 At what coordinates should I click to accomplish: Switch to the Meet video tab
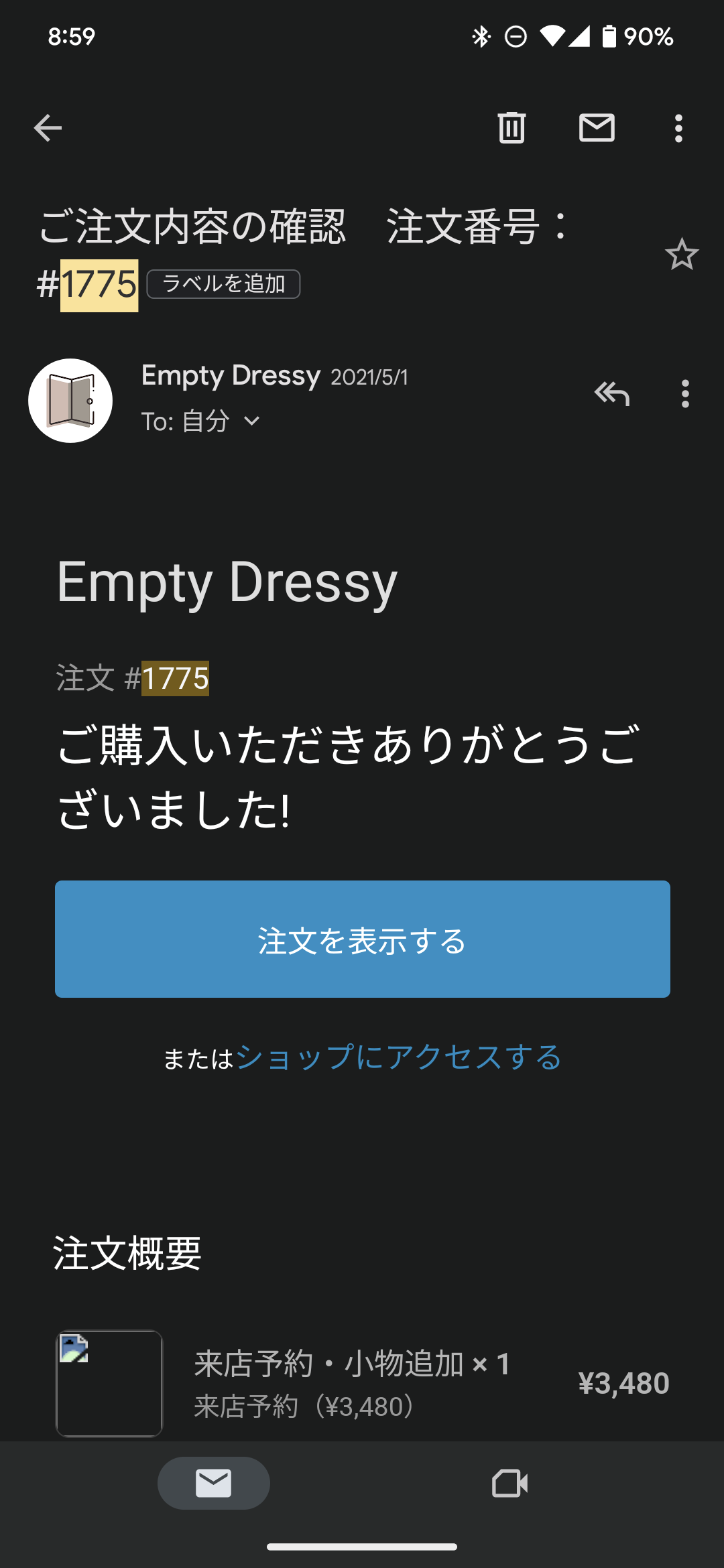pyautogui.click(x=509, y=1483)
